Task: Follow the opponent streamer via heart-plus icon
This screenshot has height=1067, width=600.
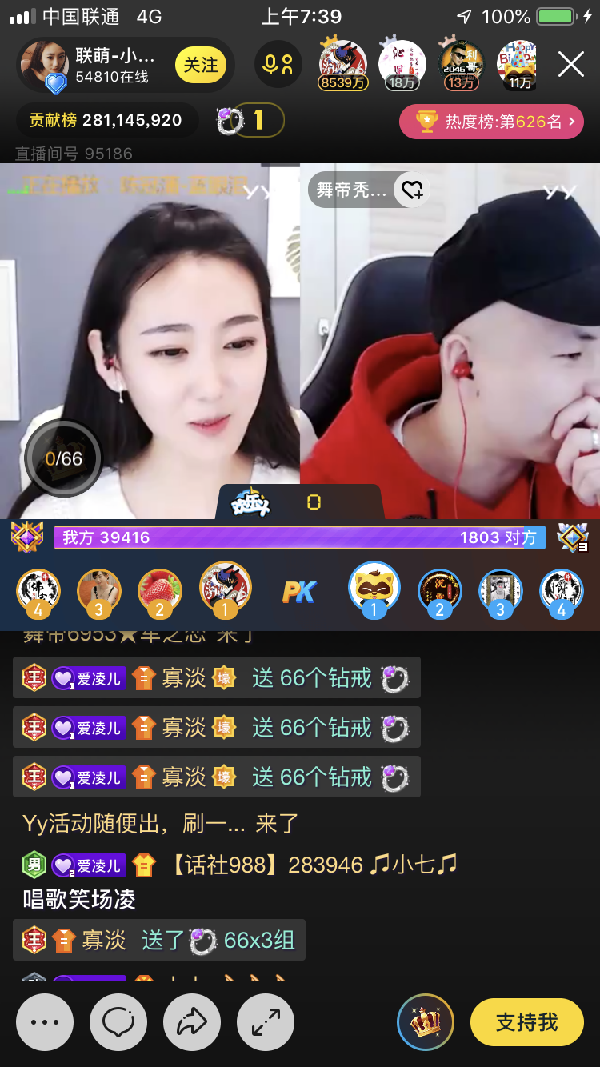Action: pos(410,190)
